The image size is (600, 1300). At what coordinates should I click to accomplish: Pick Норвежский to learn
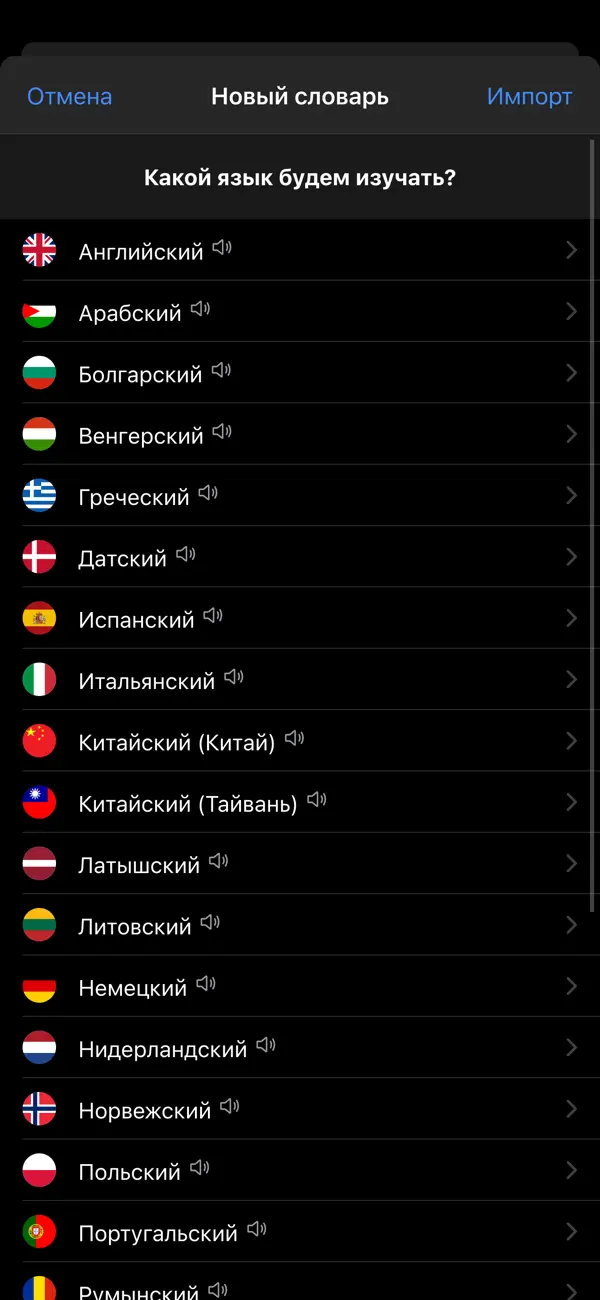tap(300, 1109)
